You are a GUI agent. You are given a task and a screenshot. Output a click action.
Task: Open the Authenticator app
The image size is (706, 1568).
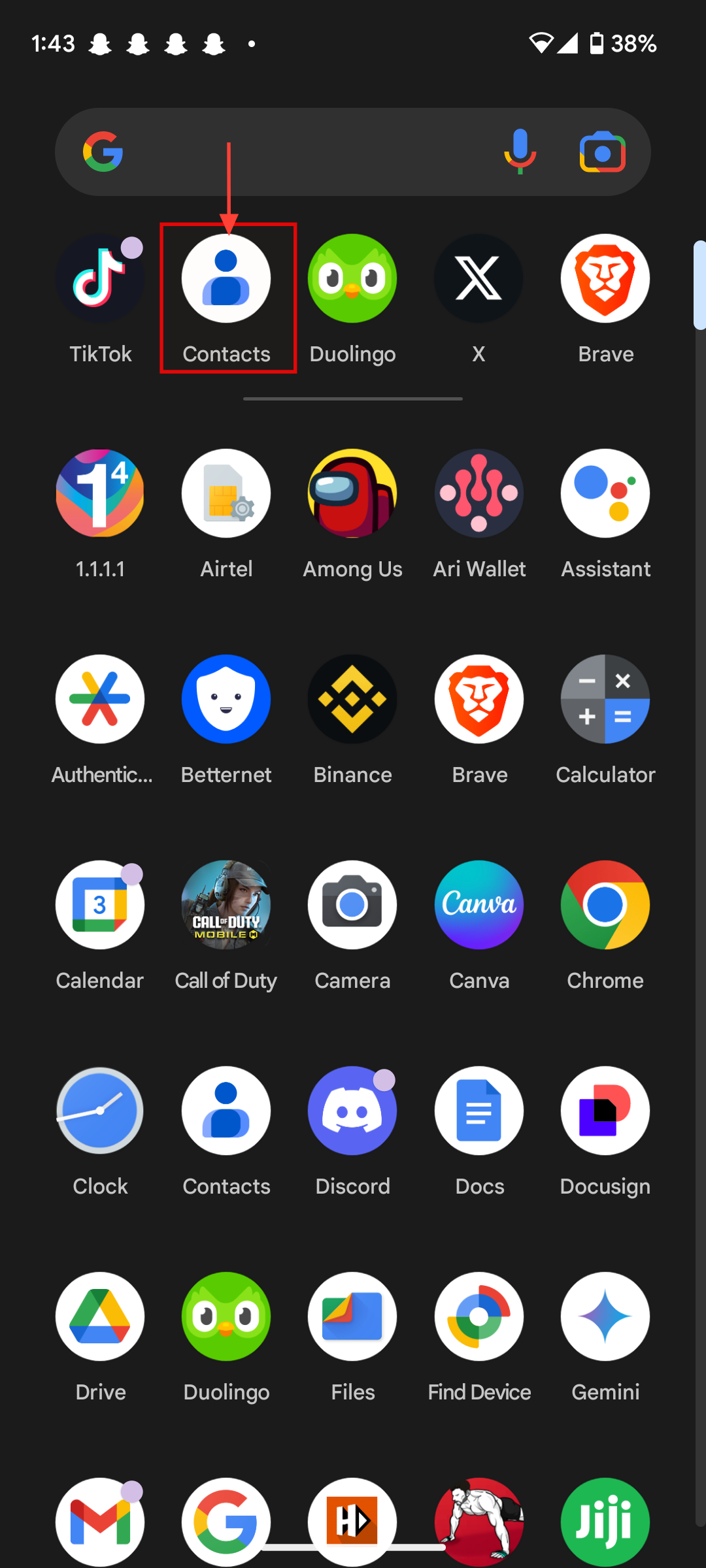(100, 700)
